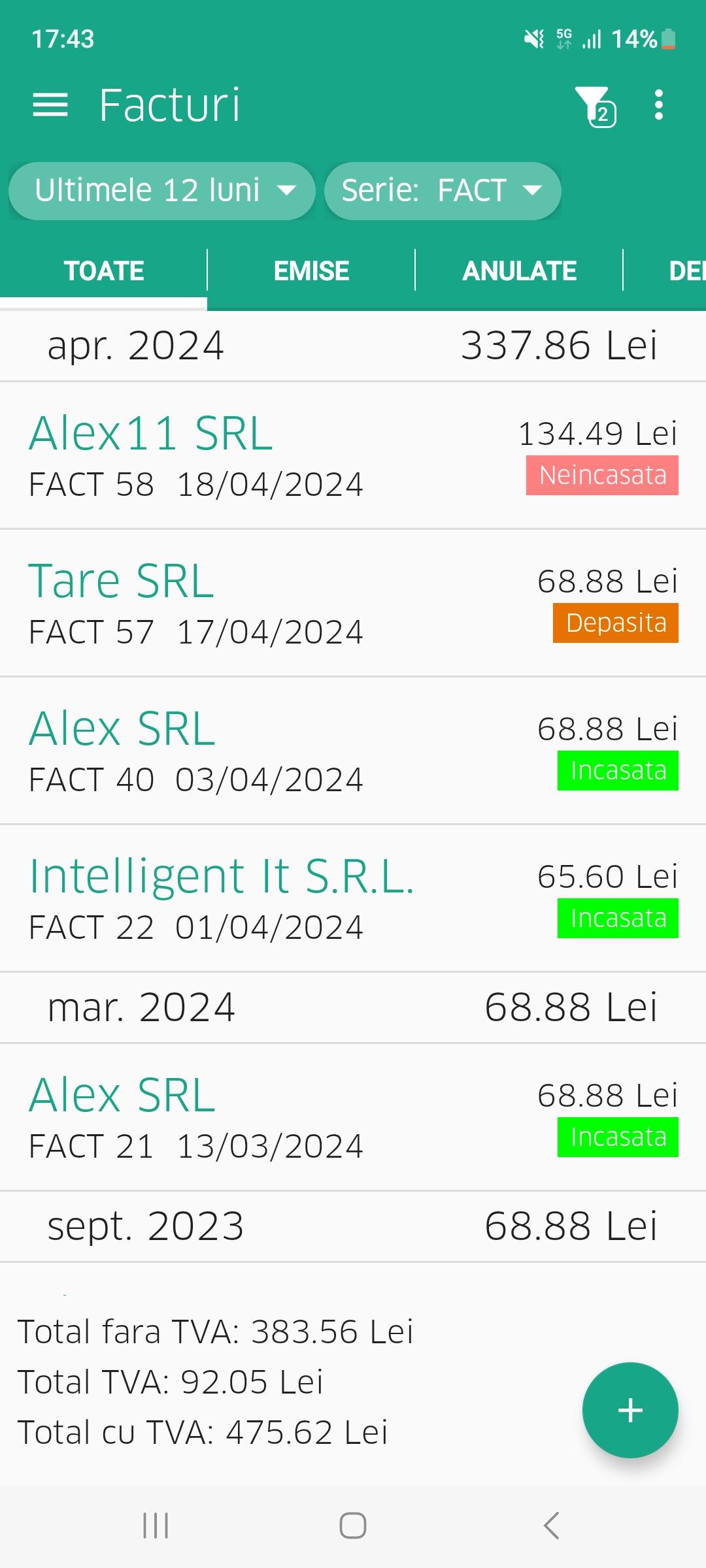The height and width of the screenshot is (1568, 706).
Task: Expand the Ultimele 12 luni period dropdown
Action: point(162,191)
